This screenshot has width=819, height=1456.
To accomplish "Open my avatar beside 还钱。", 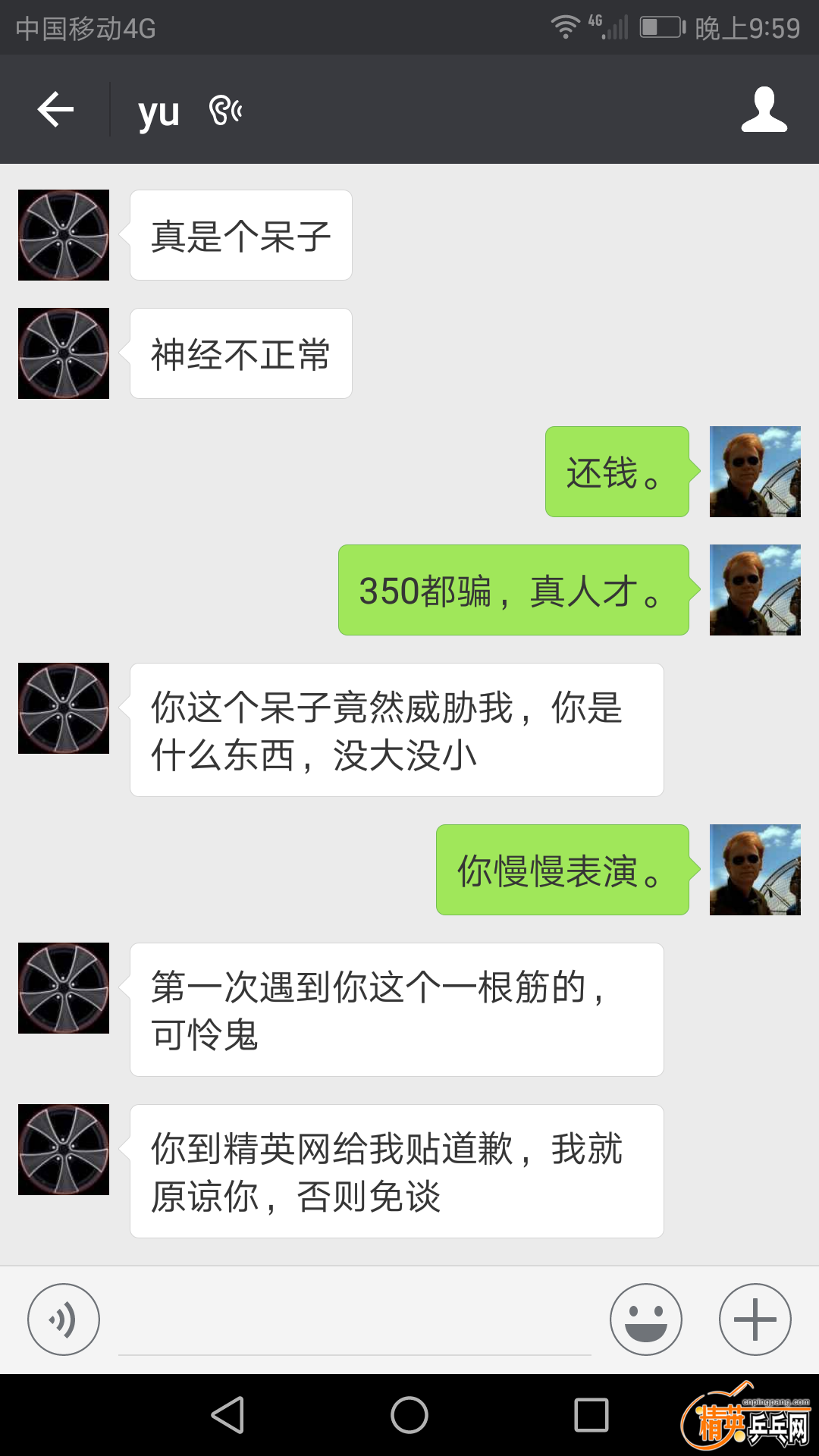I will tap(755, 472).
